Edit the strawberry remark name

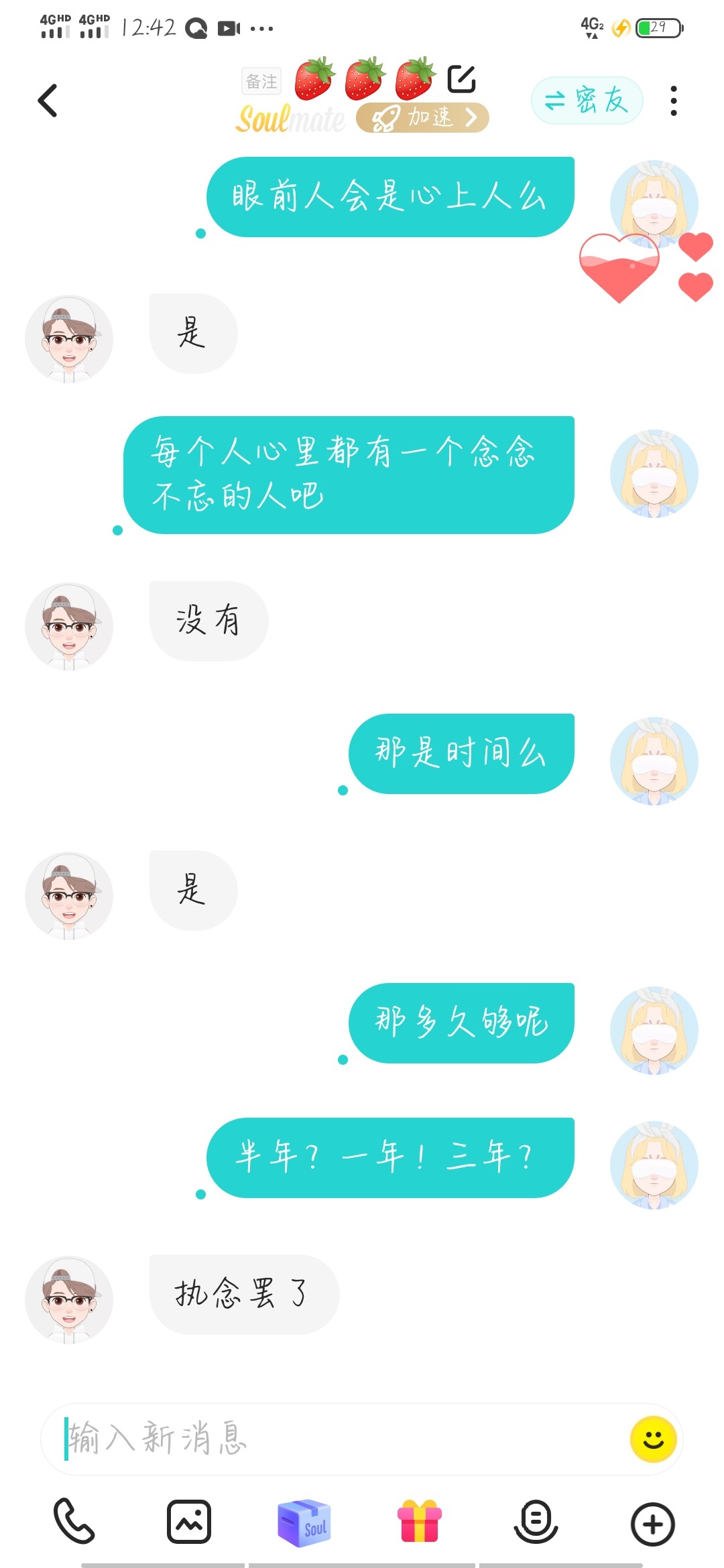coord(461,78)
